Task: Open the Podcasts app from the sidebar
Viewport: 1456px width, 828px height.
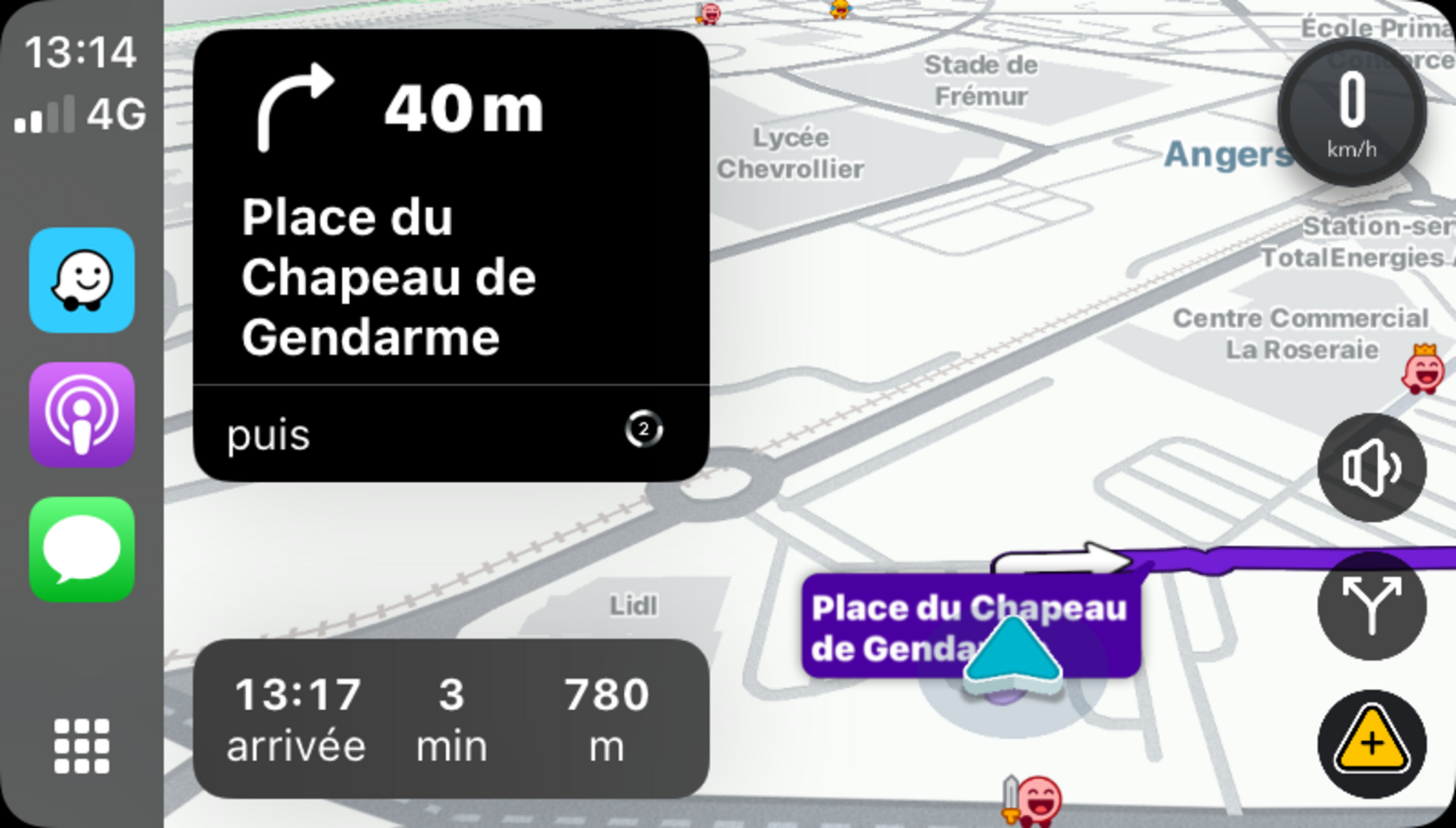Action: pos(82,415)
